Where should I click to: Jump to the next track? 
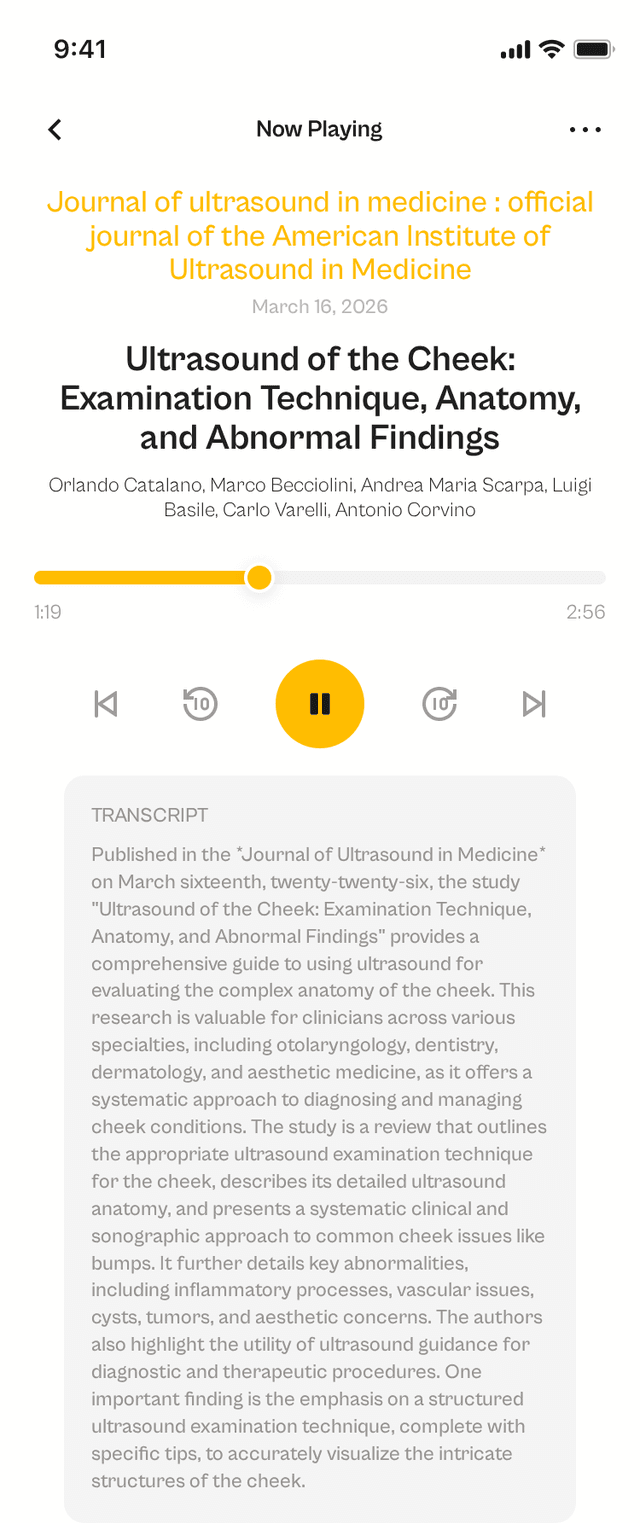pos(534,704)
